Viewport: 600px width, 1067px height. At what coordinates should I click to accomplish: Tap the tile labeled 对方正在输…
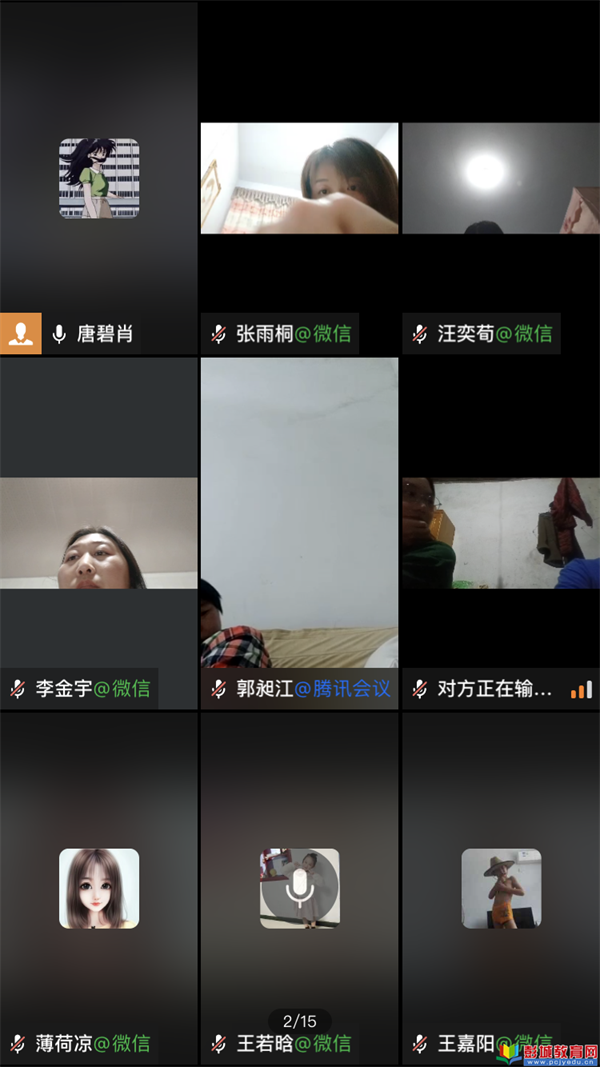pyautogui.click(x=500, y=532)
